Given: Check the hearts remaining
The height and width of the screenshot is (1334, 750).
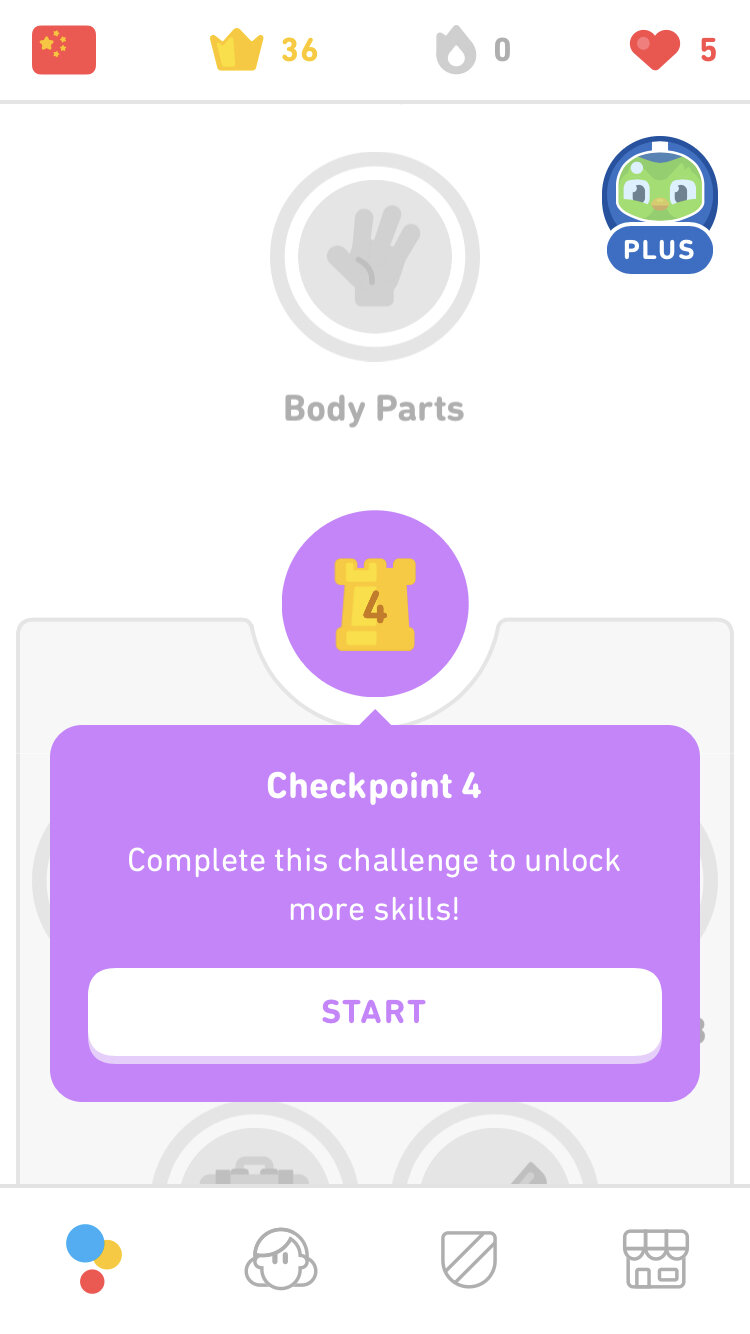Looking at the screenshot, I should tap(673, 50).
